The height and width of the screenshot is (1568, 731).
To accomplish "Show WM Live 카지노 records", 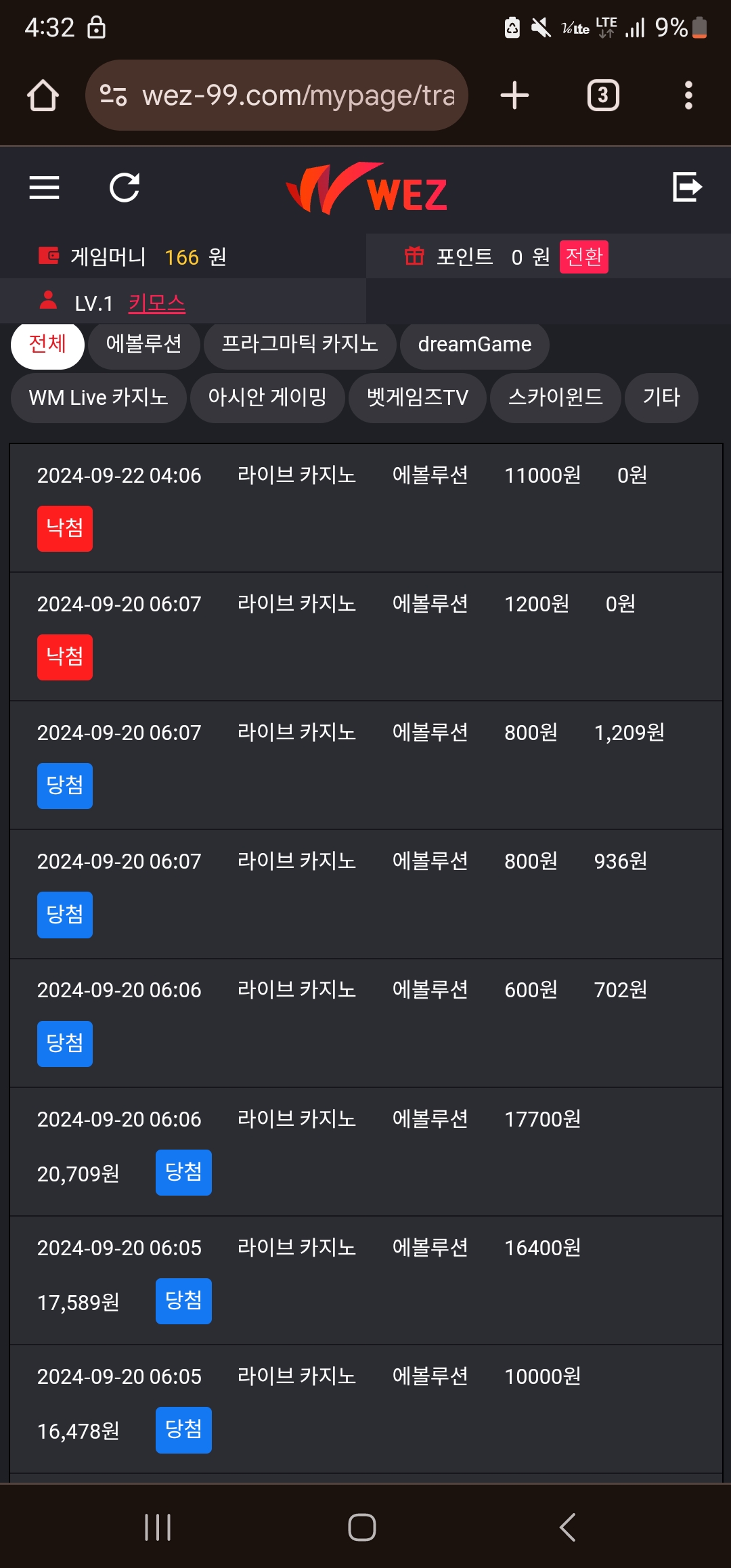I will pos(99,397).
